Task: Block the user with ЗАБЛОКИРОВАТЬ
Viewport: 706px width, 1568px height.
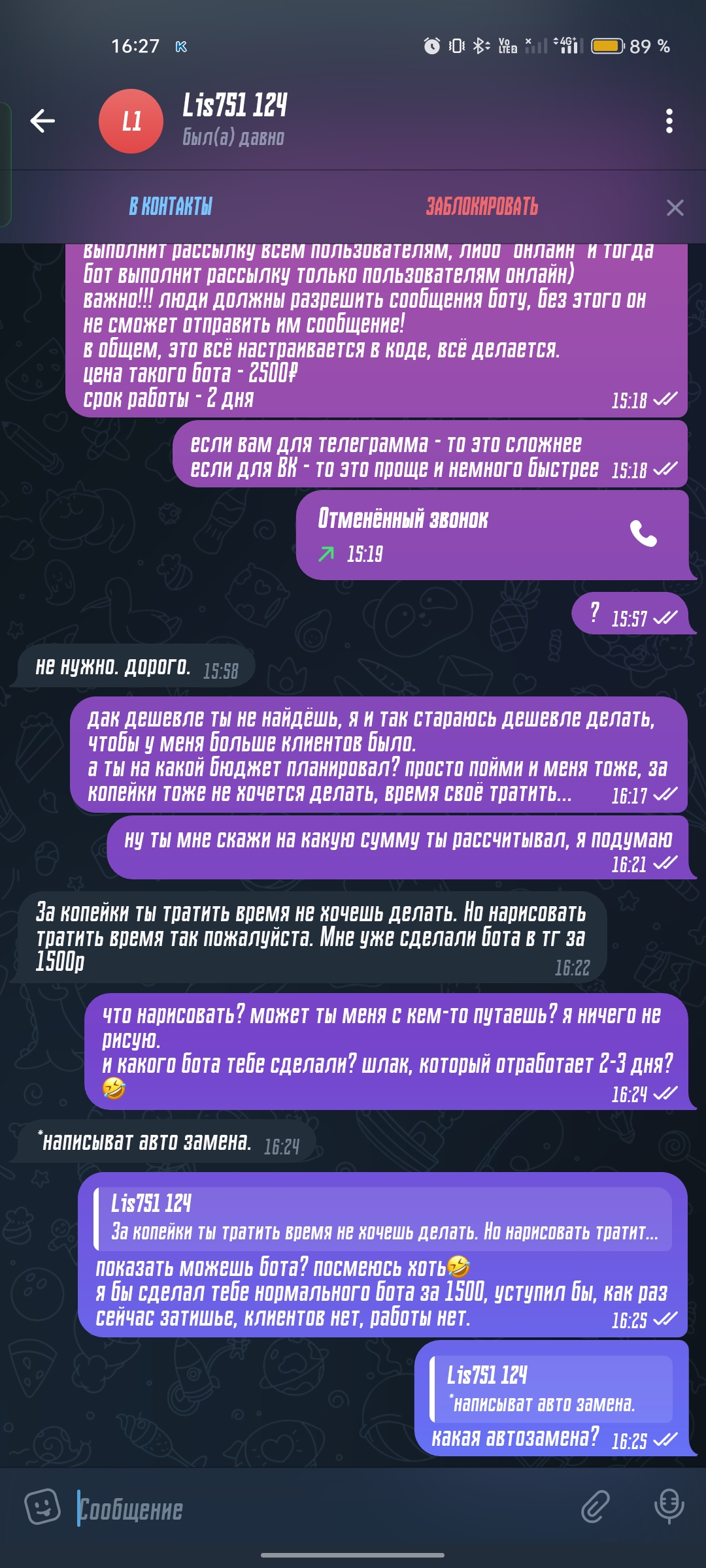Action: pyautogui.click(x=482, y=207)
